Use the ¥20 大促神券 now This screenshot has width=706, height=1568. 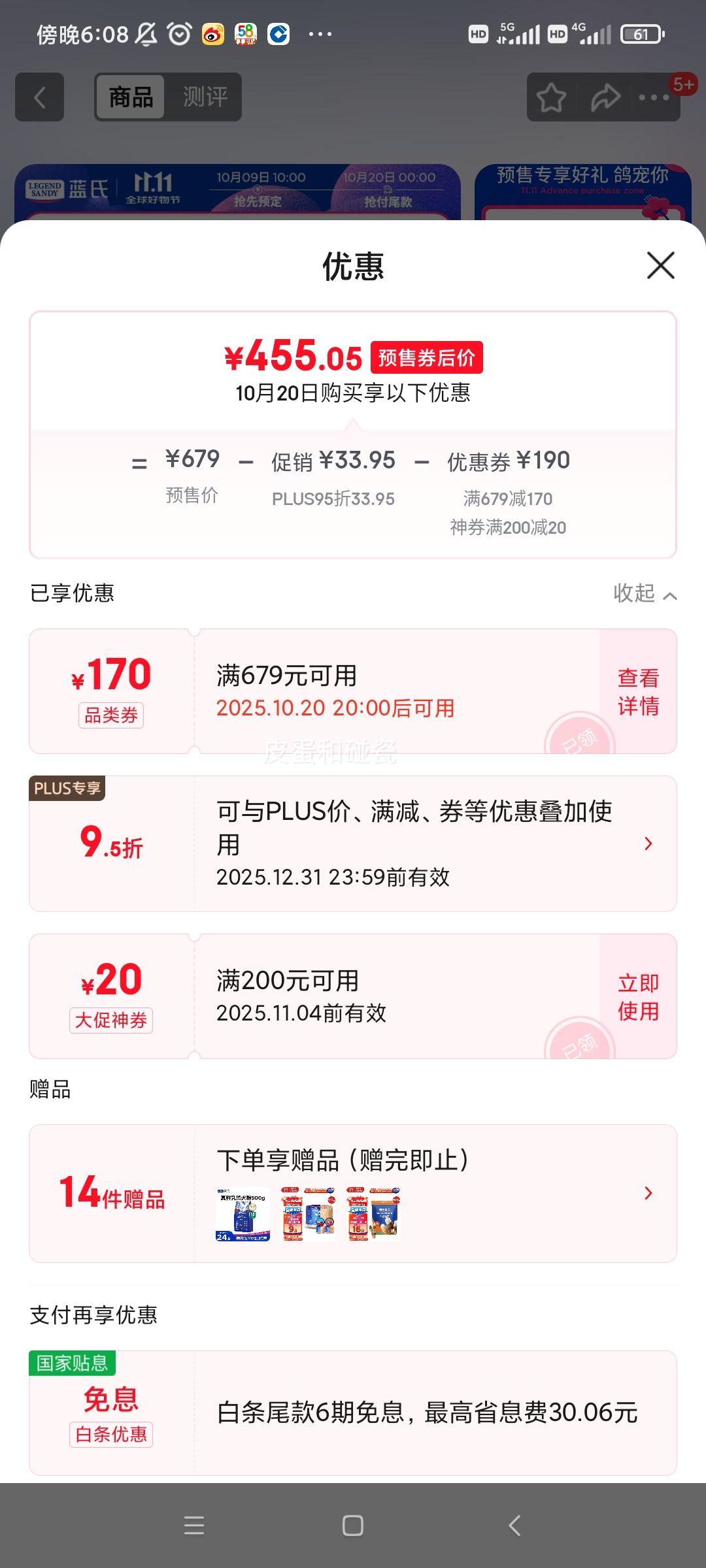coord(638,996)
